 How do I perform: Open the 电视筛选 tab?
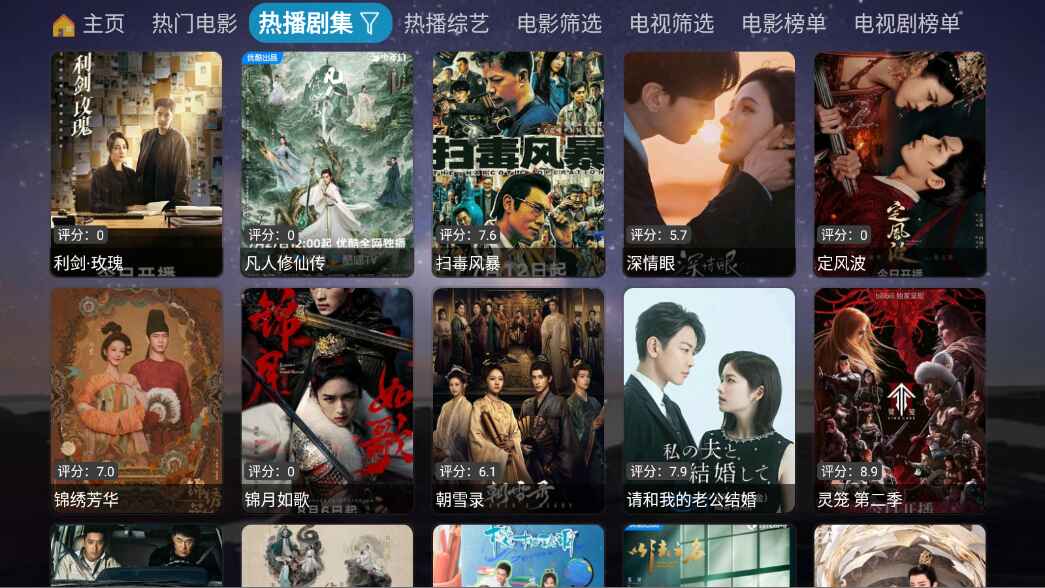pos(671,24)
